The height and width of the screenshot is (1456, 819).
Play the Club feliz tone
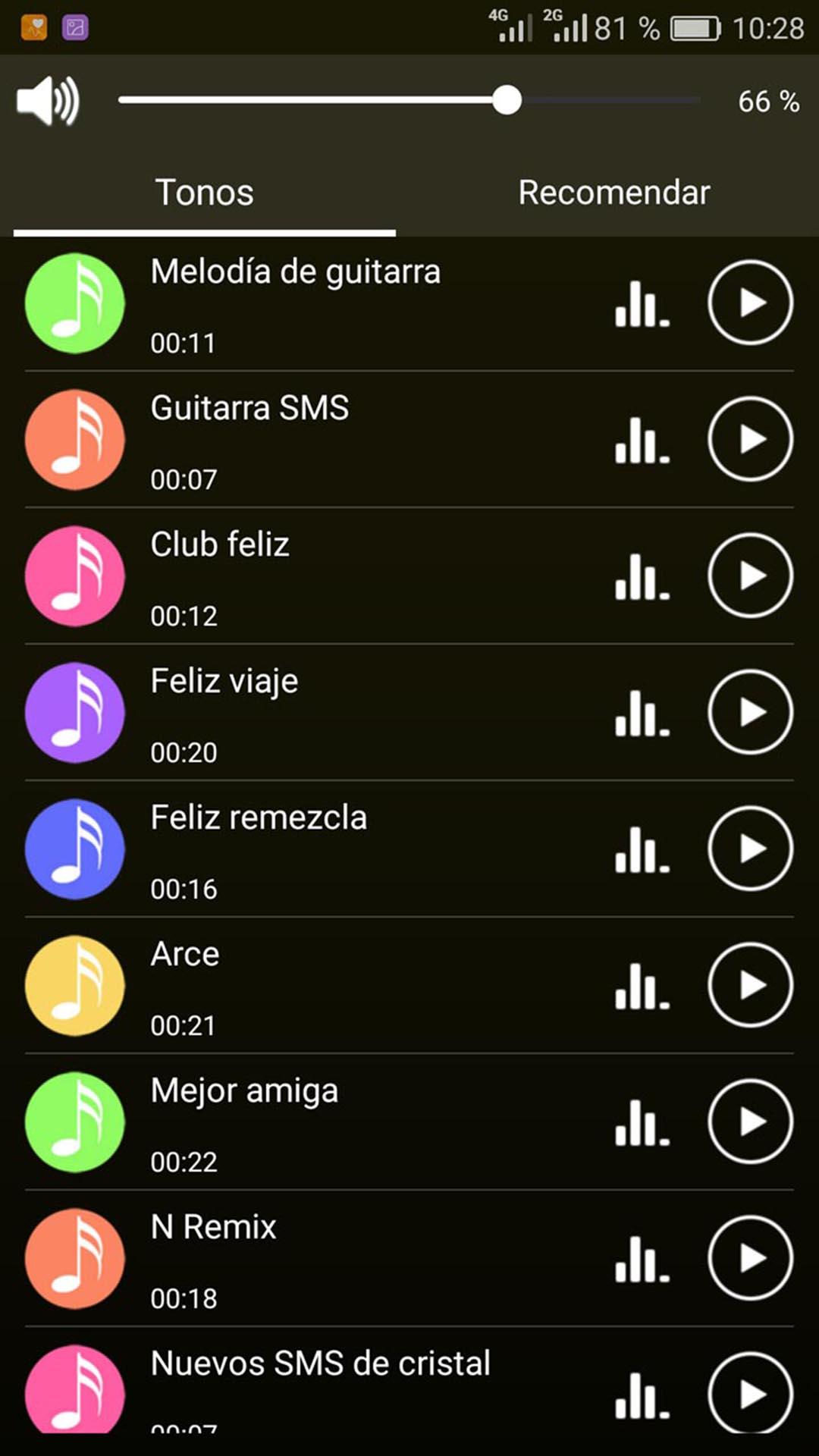pos(751,576)
